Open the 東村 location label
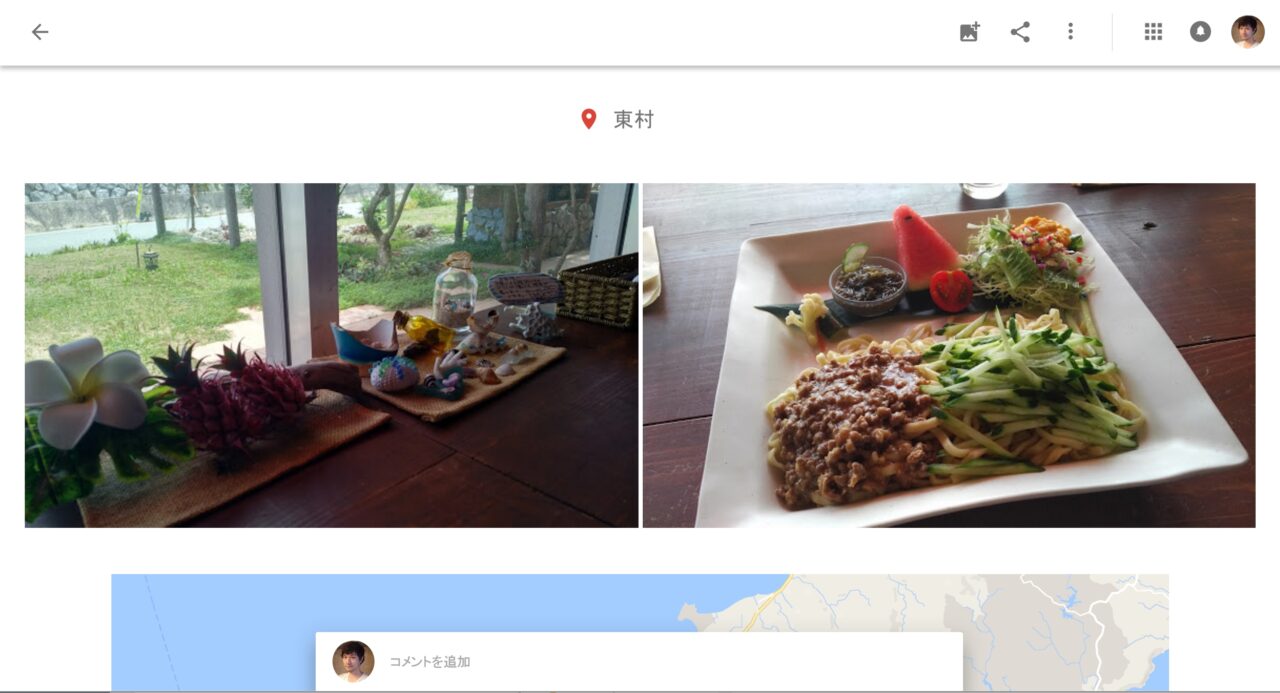1280x693 pixels. pyautogui.click(x=632, y=120)
